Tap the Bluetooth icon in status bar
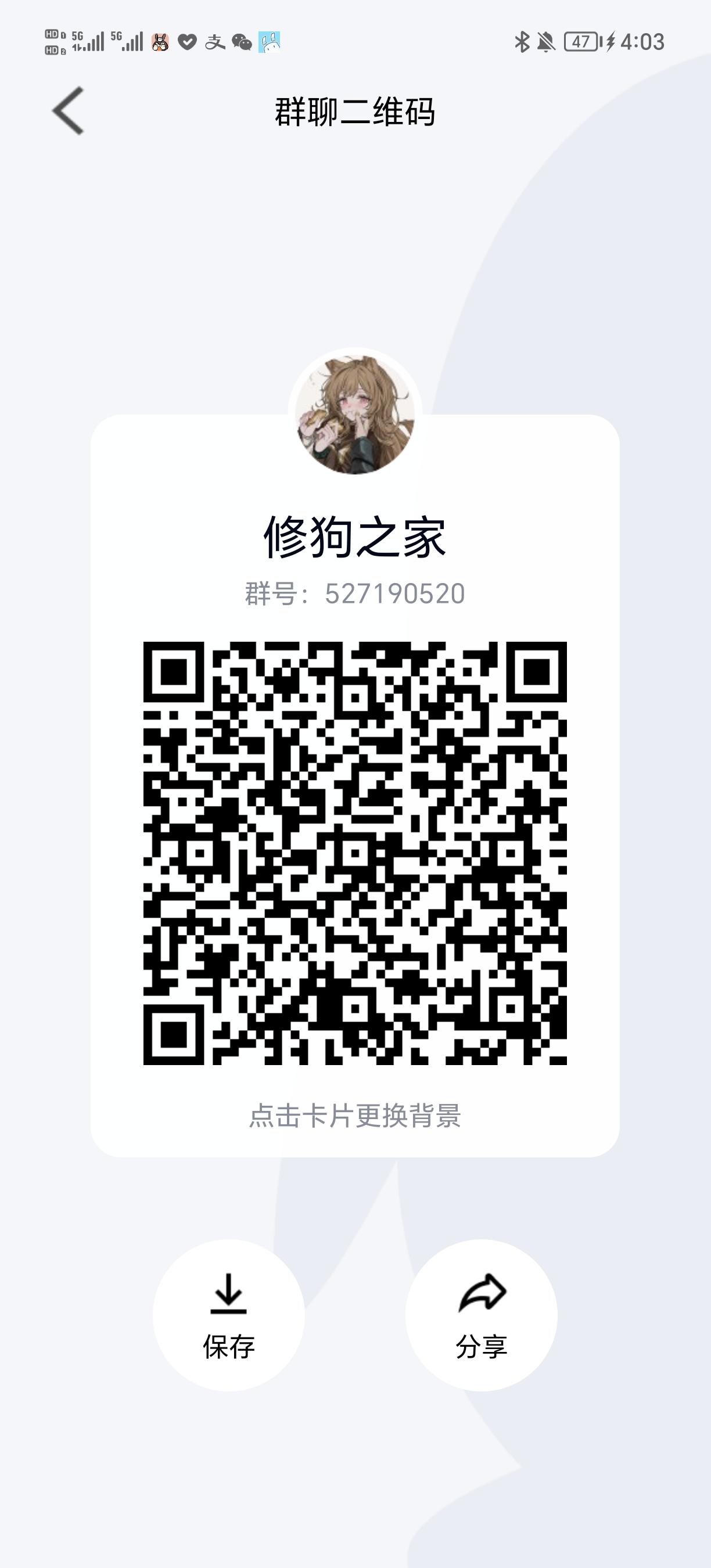Image resolution: width=711 pixels, height=1568 pixels. point(522,40)
